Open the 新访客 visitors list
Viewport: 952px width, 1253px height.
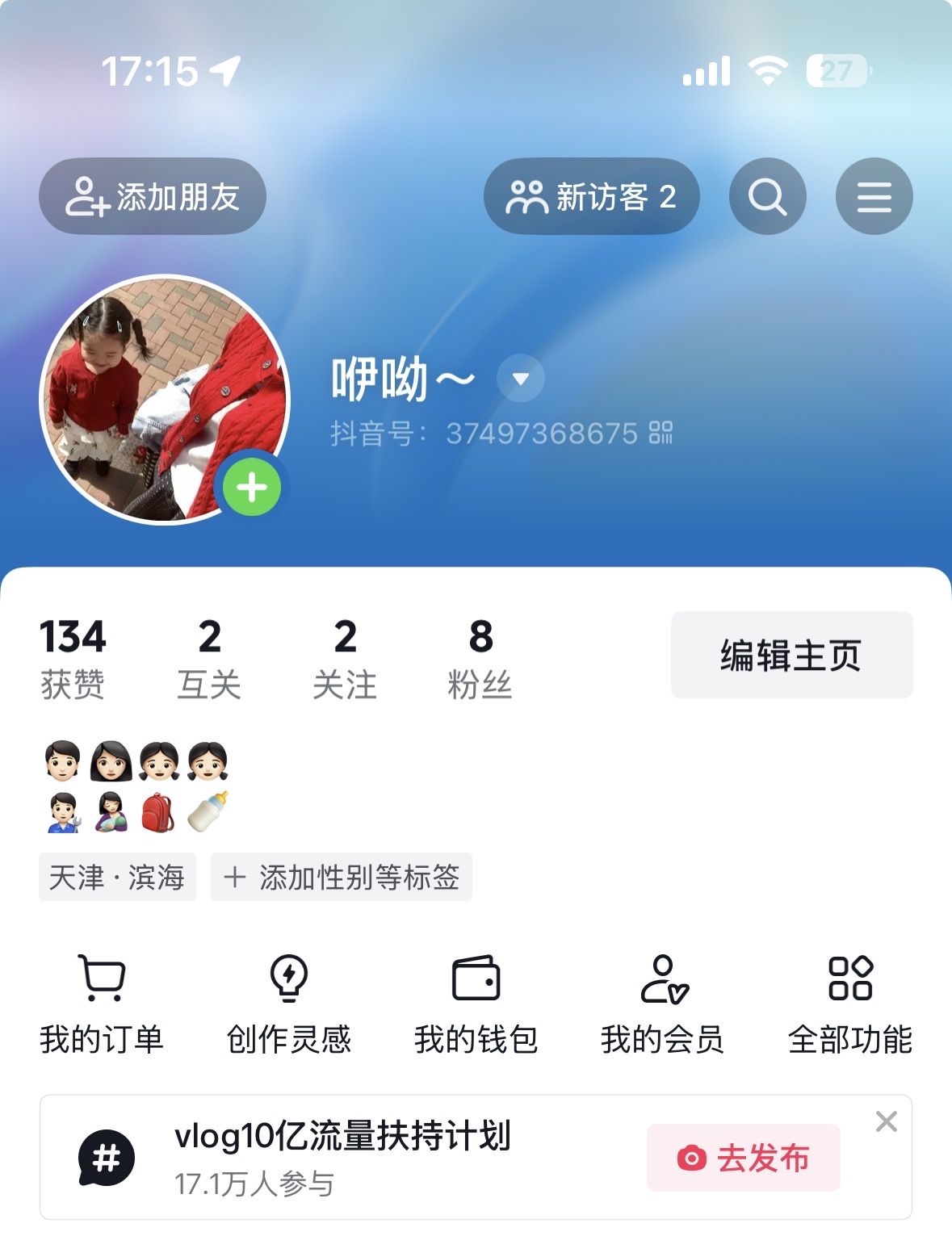[591, 197]
